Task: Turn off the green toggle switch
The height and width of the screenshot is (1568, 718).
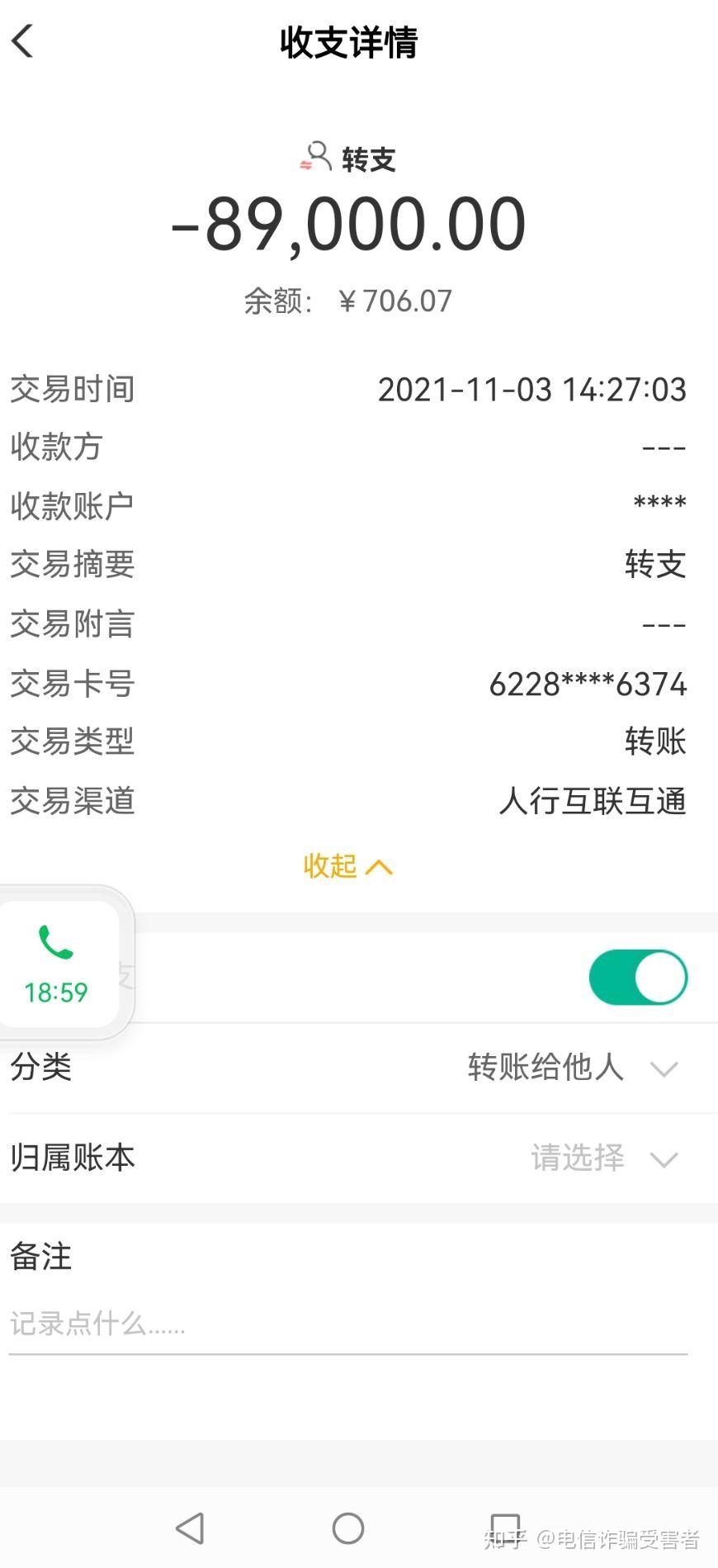Action: 638,978
